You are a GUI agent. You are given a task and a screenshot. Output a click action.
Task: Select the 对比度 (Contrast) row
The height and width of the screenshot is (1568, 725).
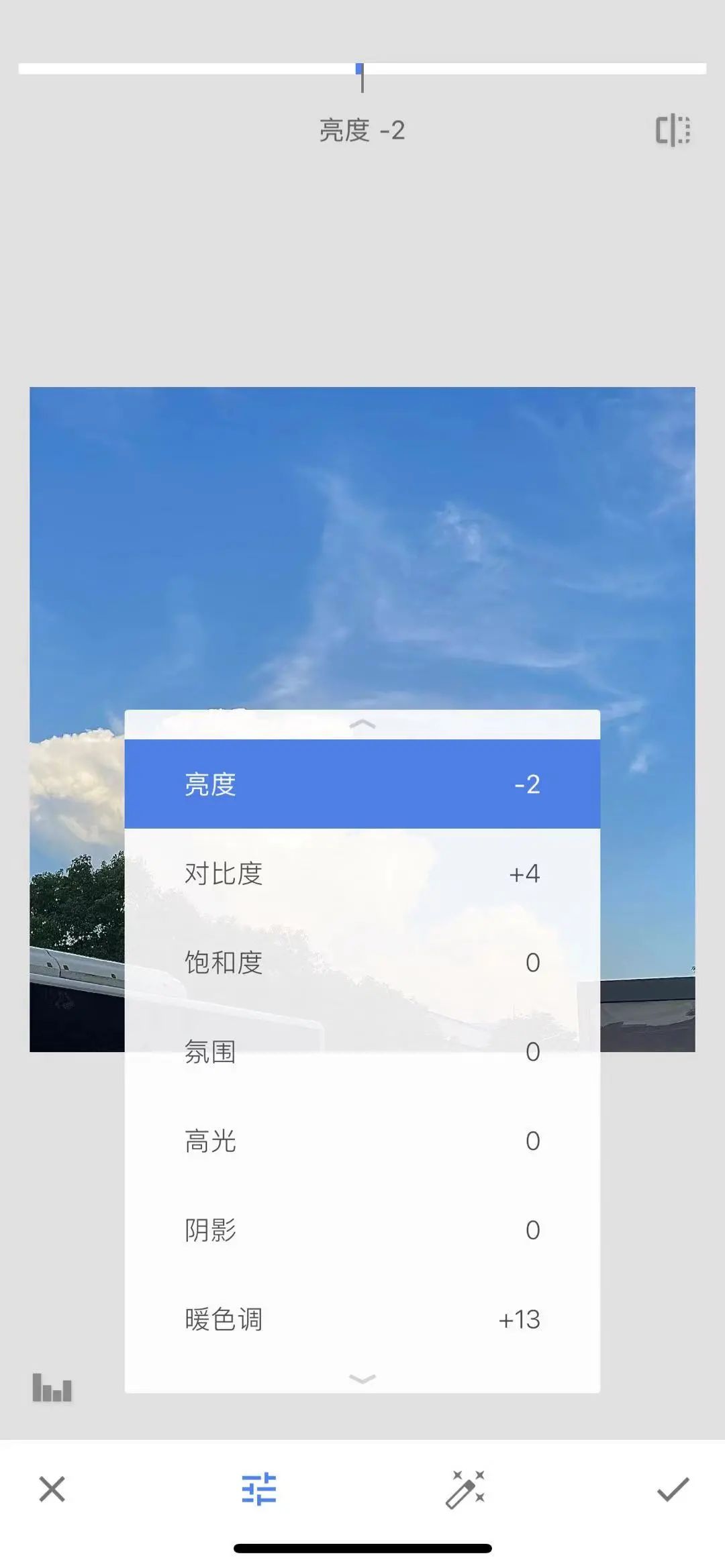pyautogui.click(x=362, y=874)
